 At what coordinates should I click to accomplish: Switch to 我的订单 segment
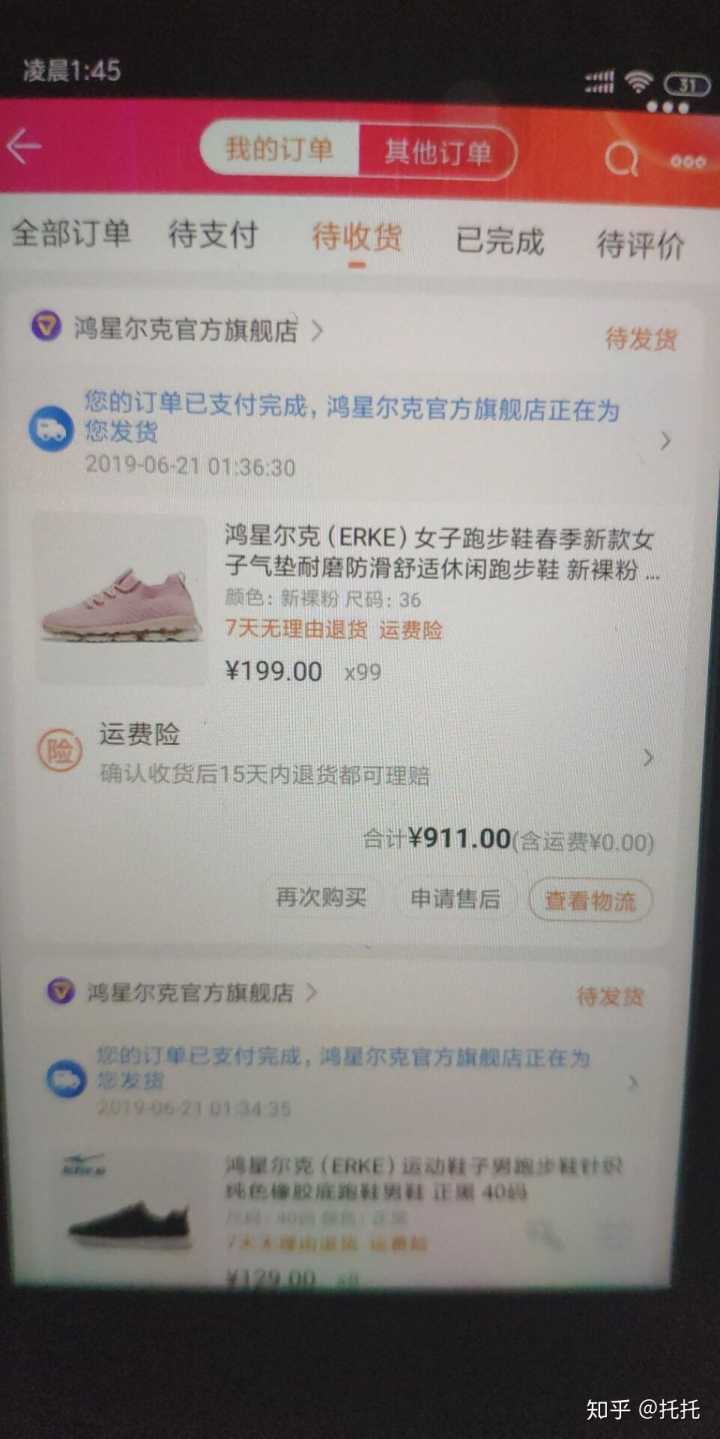tap(278, 151)
